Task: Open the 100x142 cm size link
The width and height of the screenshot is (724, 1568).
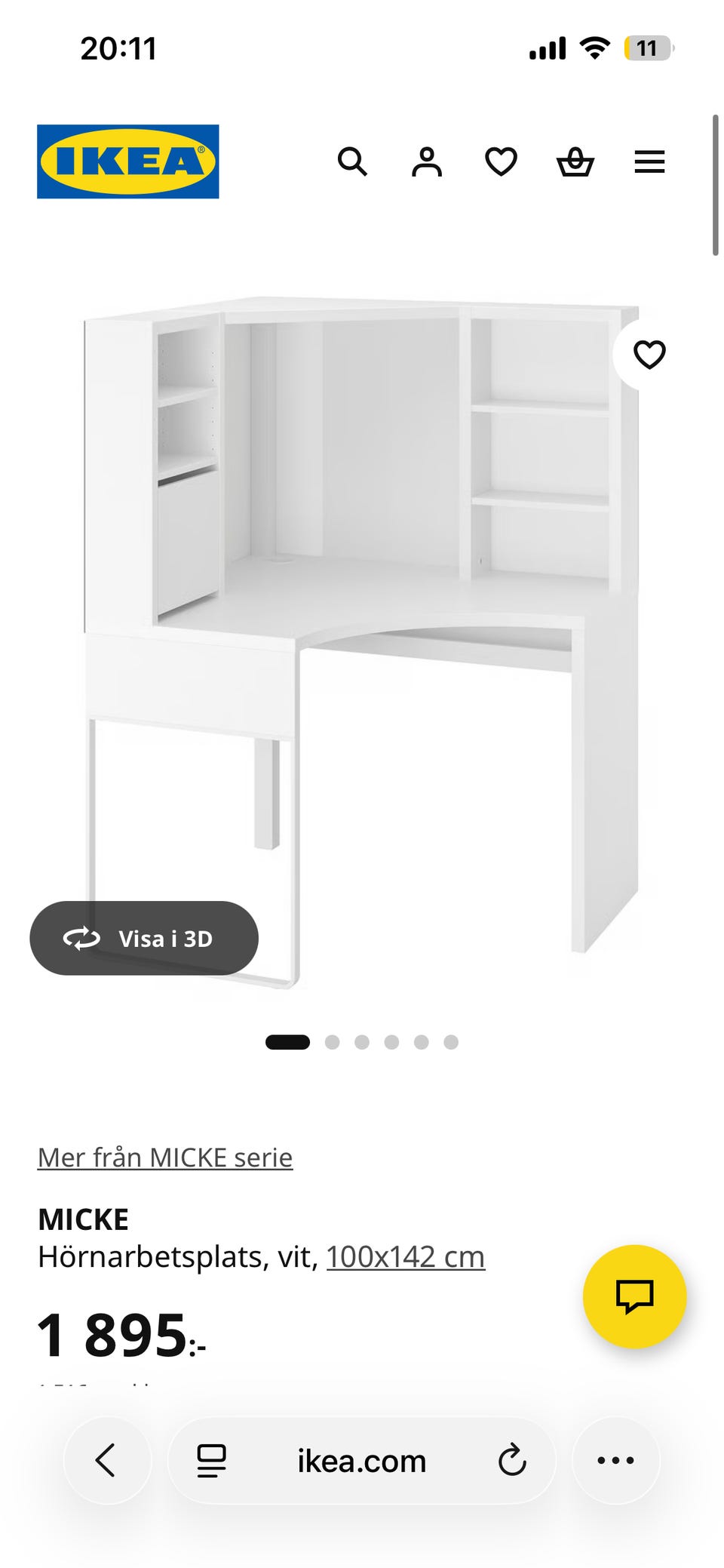Action: [x=405, y=1256]
